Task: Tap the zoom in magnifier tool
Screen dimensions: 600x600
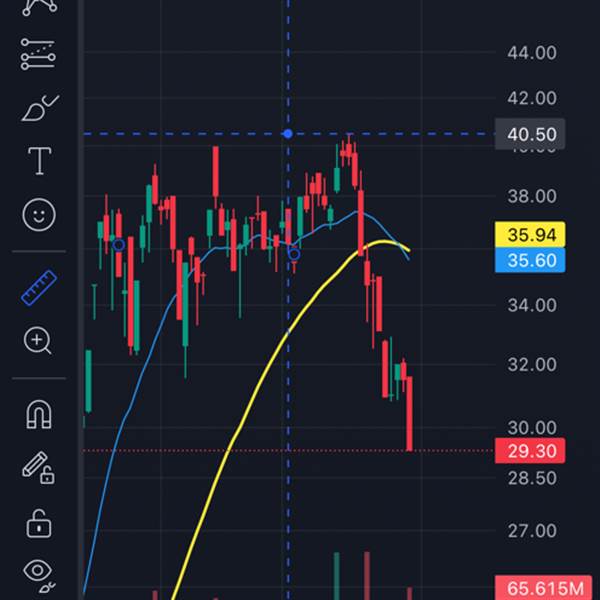Action: pos(39,341)
